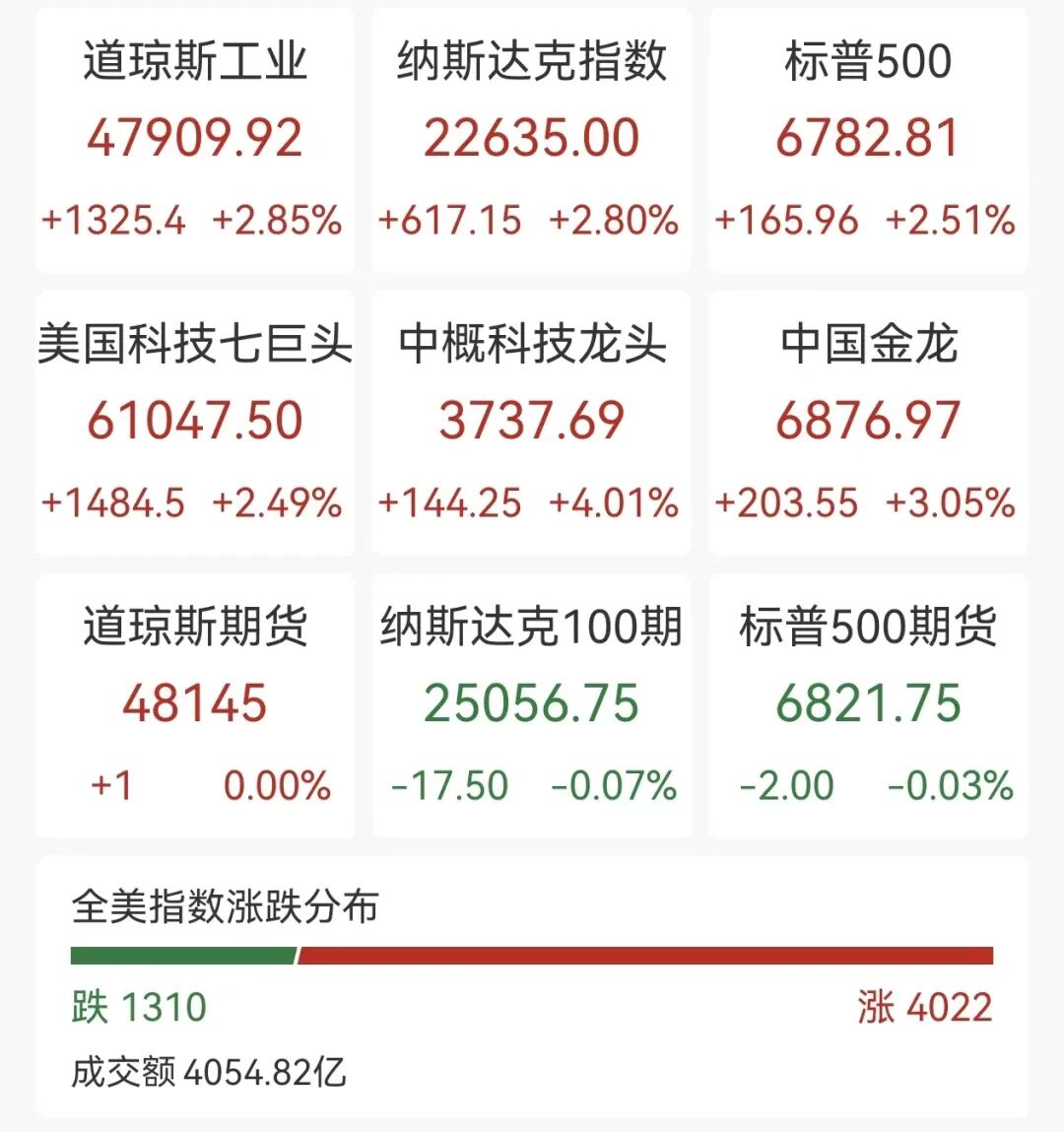Screen dimensions: 1064x1132
Task: Click the +4.01% change of 中概科技龙头
Action: coord(613,503)
